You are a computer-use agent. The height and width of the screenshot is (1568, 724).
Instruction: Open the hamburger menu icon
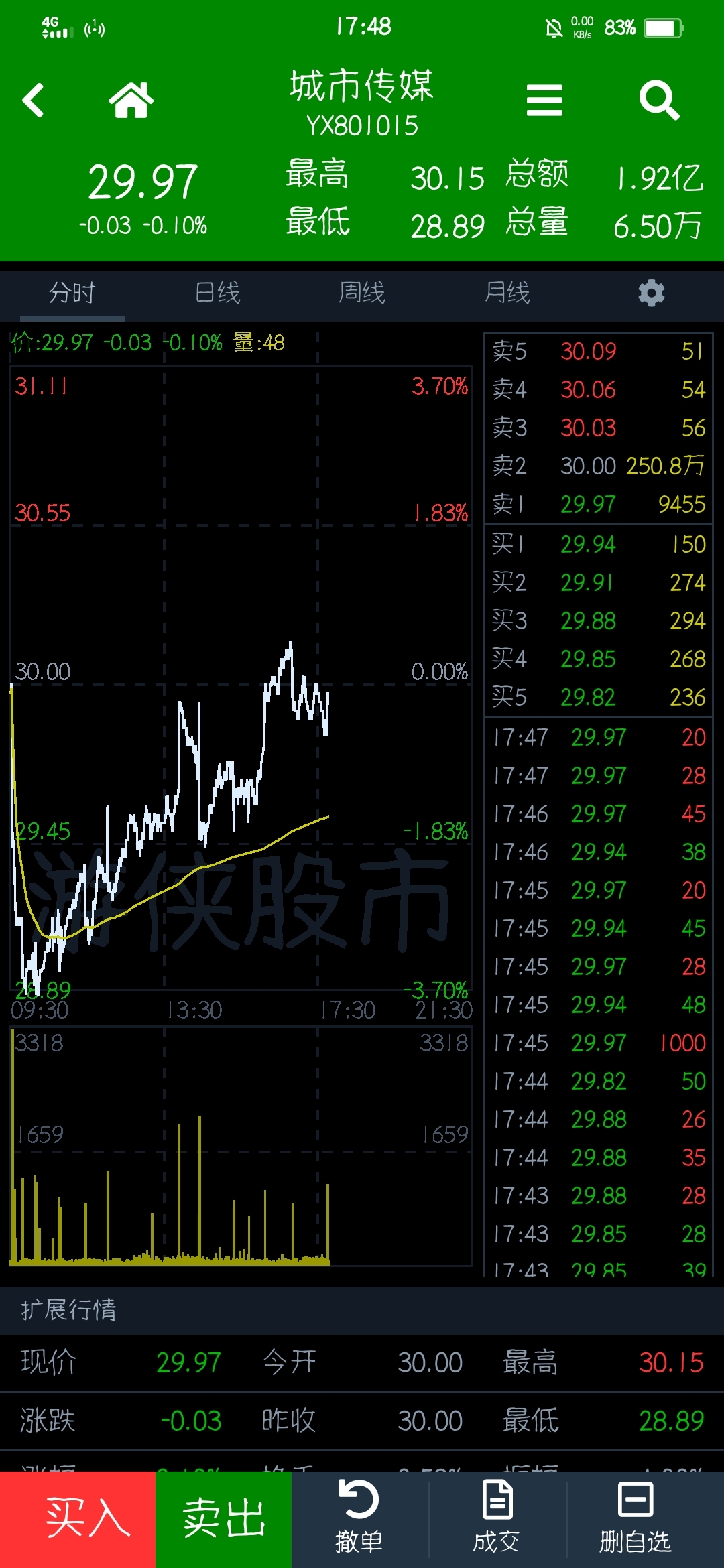(x=544, y=101)
